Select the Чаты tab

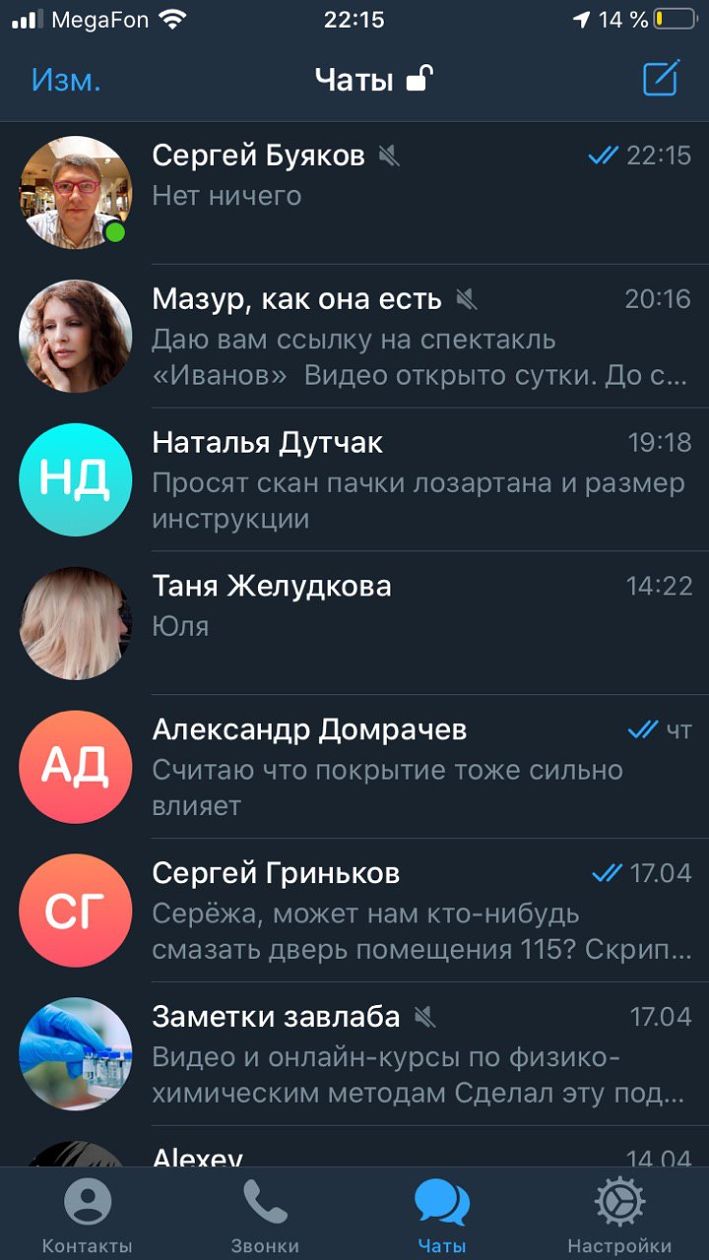pyautogui.click(x=442, y=1215)
